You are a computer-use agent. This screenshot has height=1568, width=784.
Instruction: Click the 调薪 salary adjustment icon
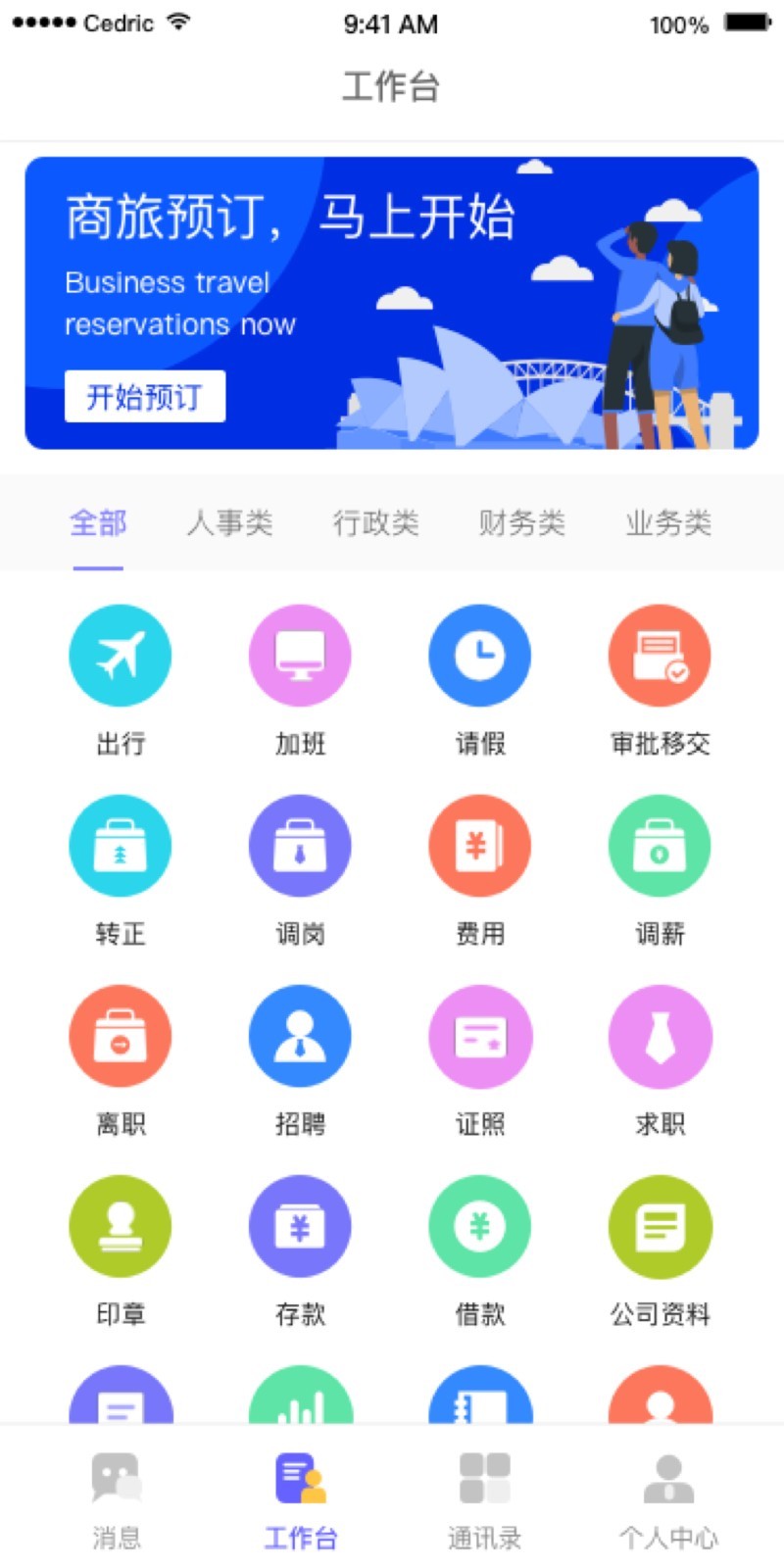660,845
